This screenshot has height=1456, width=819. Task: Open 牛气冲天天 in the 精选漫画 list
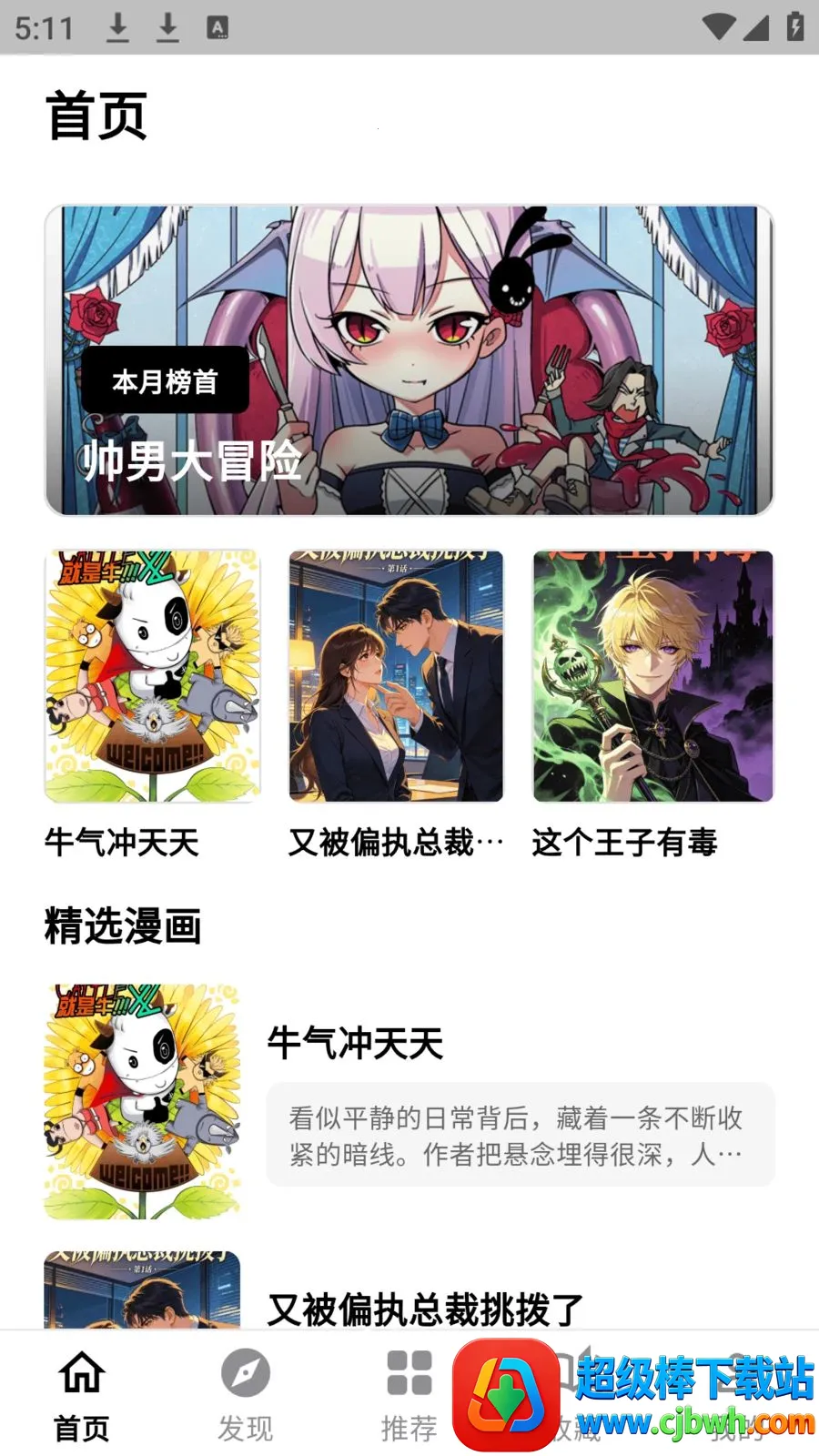click(409, 1101)
